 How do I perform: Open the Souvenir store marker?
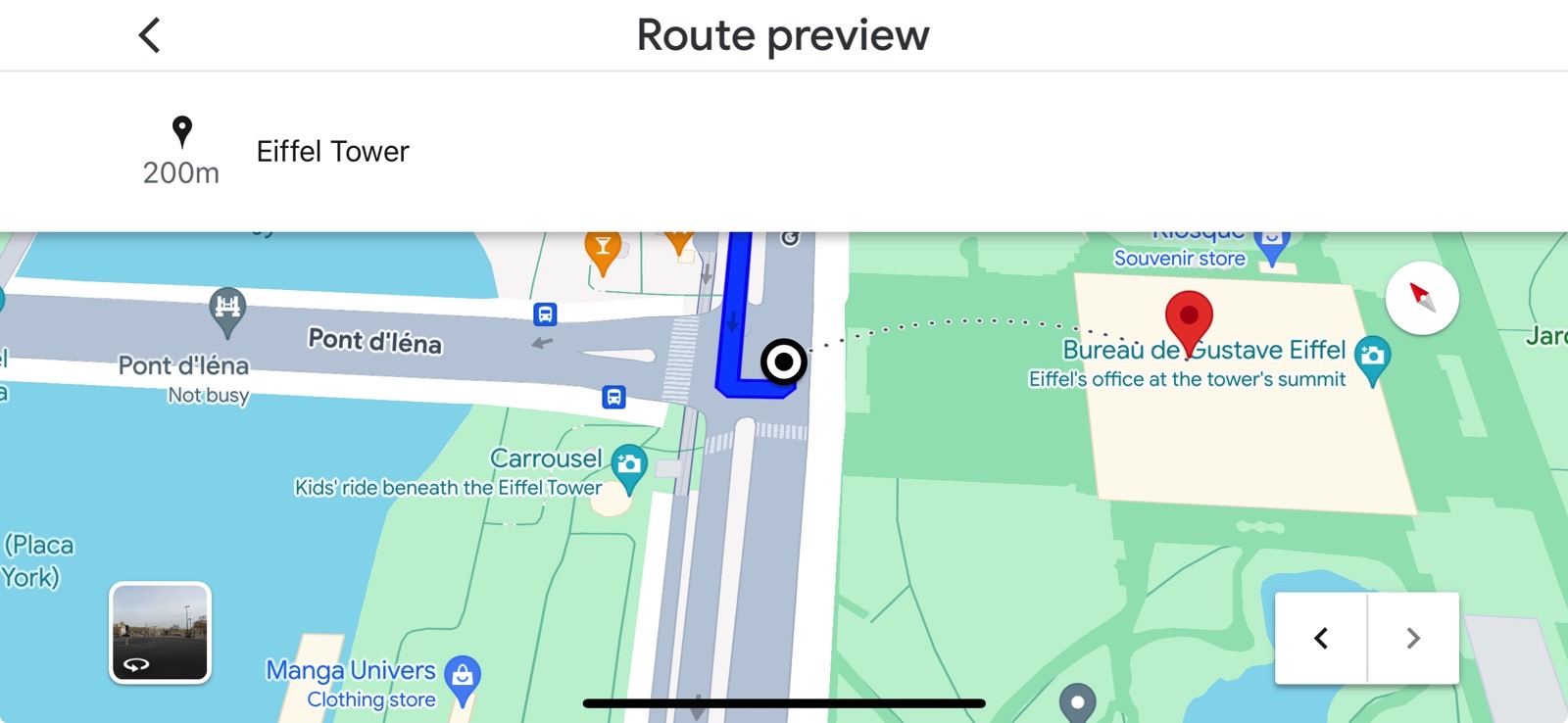tap(1271, 243)
